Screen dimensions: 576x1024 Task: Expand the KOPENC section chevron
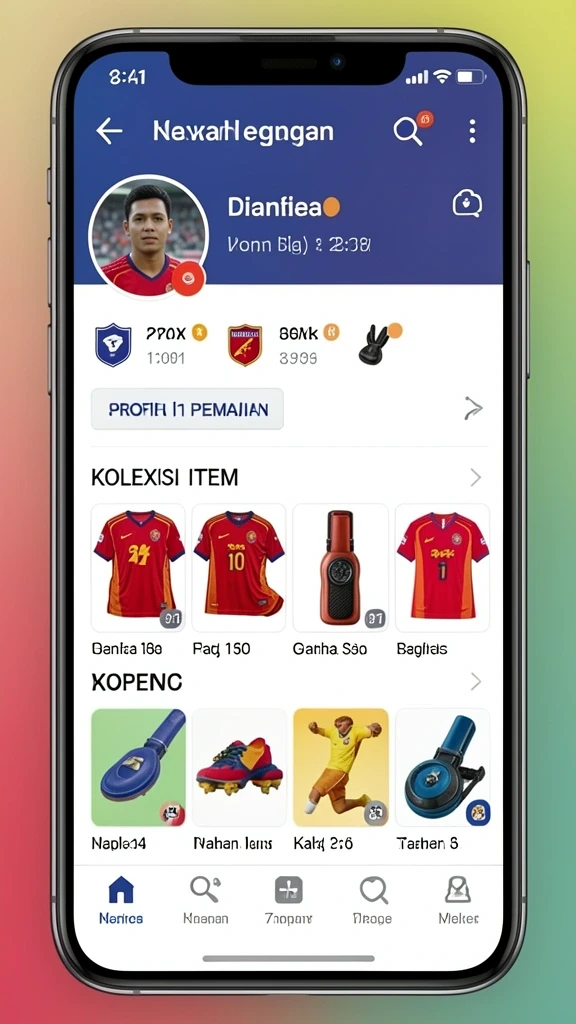475,682
